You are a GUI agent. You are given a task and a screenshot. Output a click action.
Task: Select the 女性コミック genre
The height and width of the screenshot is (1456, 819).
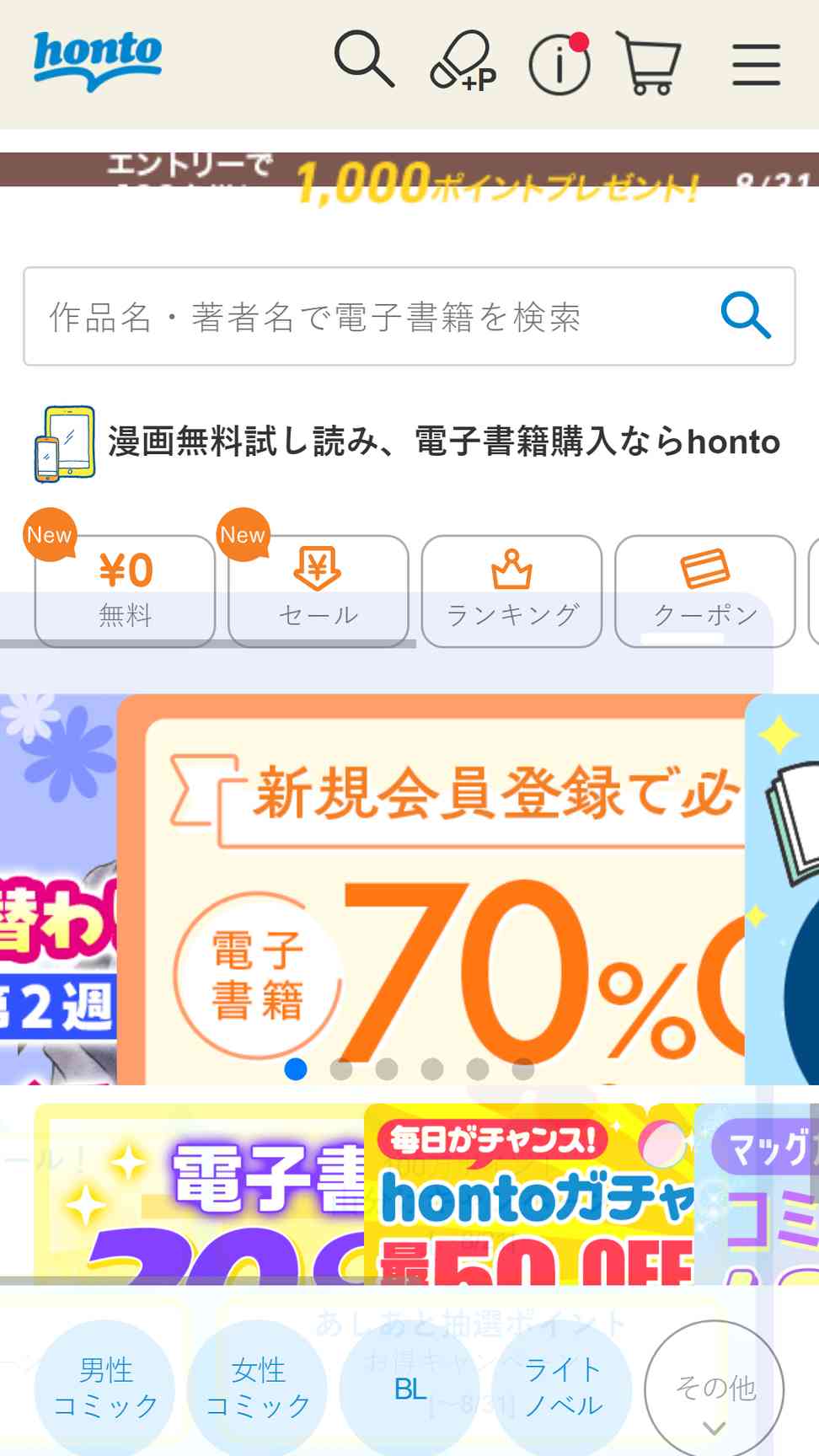(x=257, y=1388)
